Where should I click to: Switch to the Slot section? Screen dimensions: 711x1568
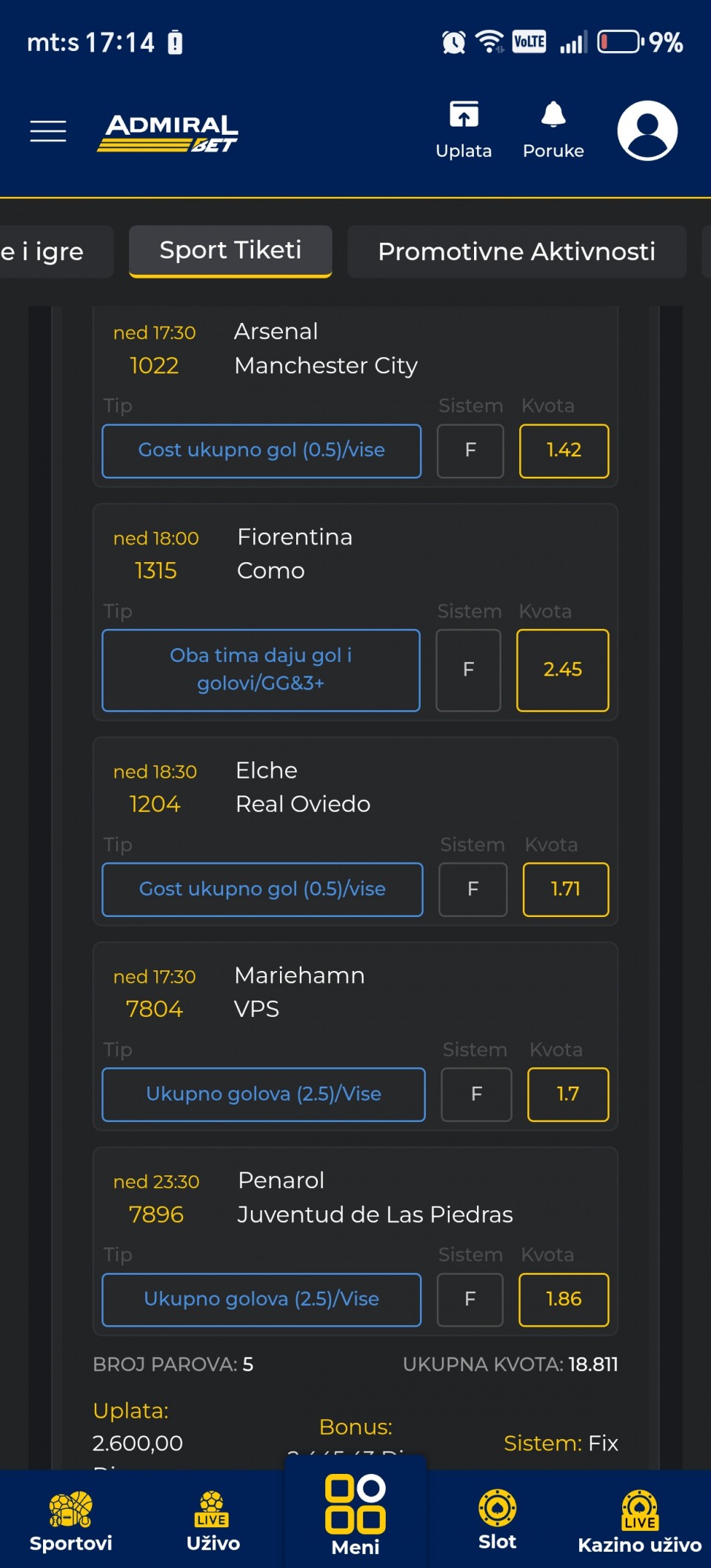pyautogui.click(x=497, y=1520)
